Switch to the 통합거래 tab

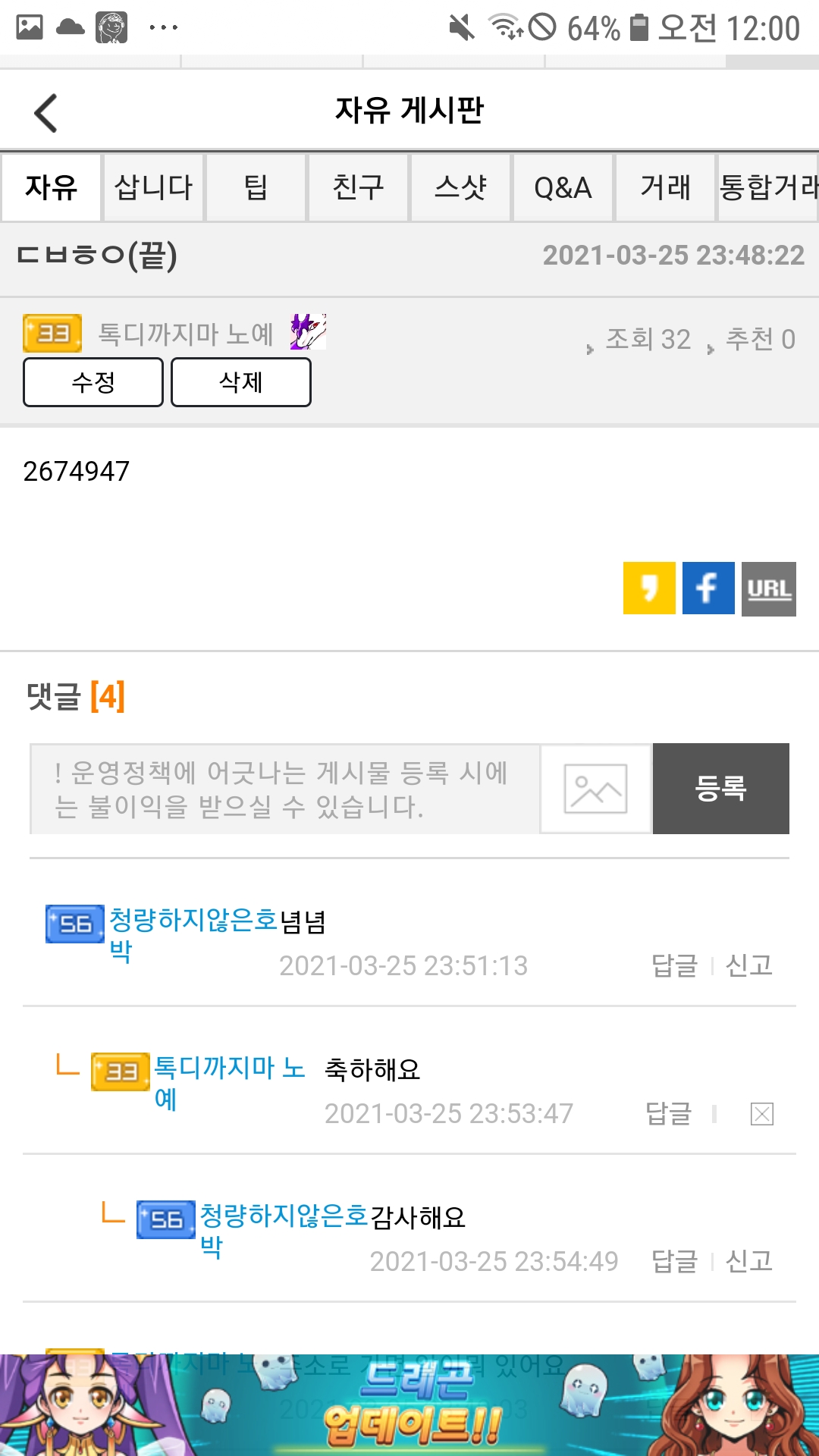(x=767, y=187)
